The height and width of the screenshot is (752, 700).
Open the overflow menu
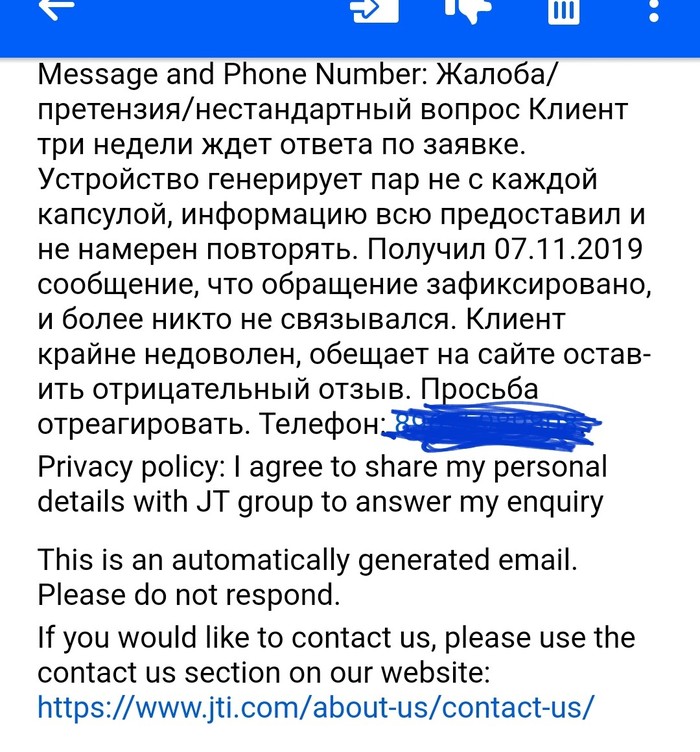click(x=654, y=10)
